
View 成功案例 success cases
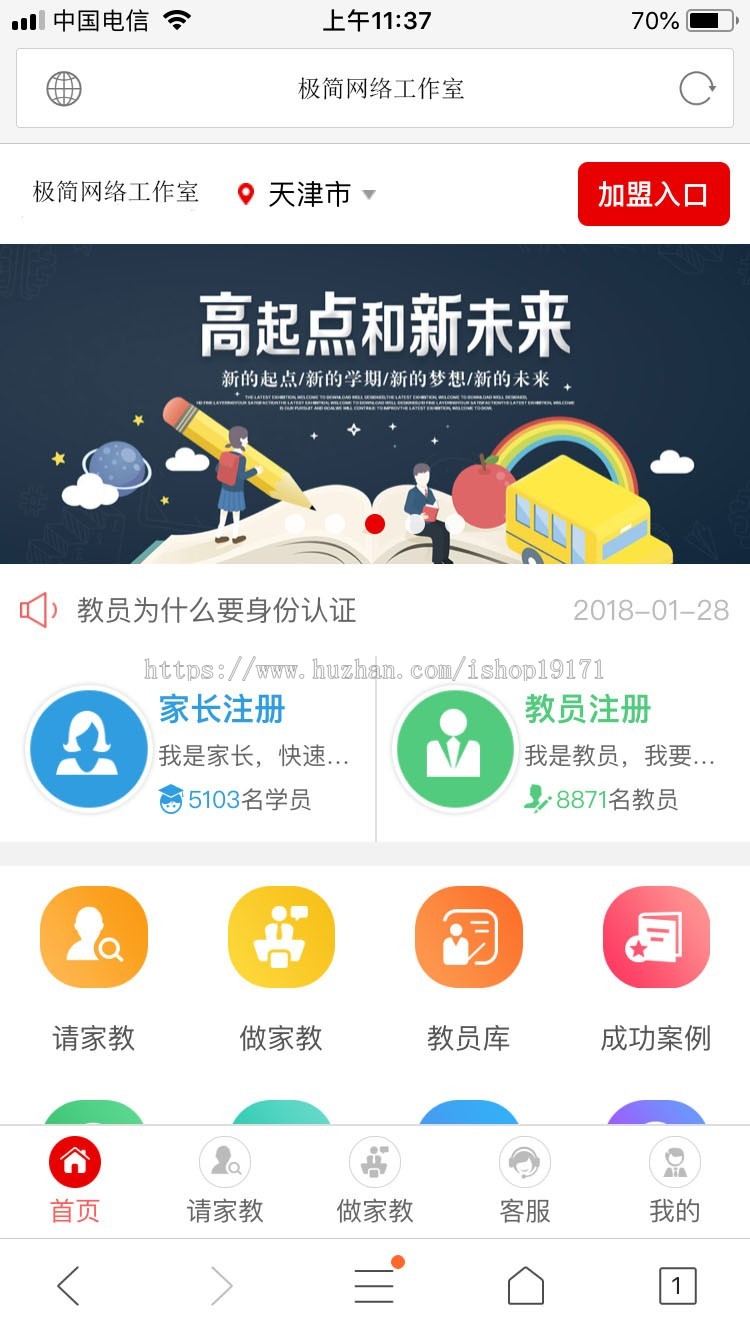click(656, 938)
